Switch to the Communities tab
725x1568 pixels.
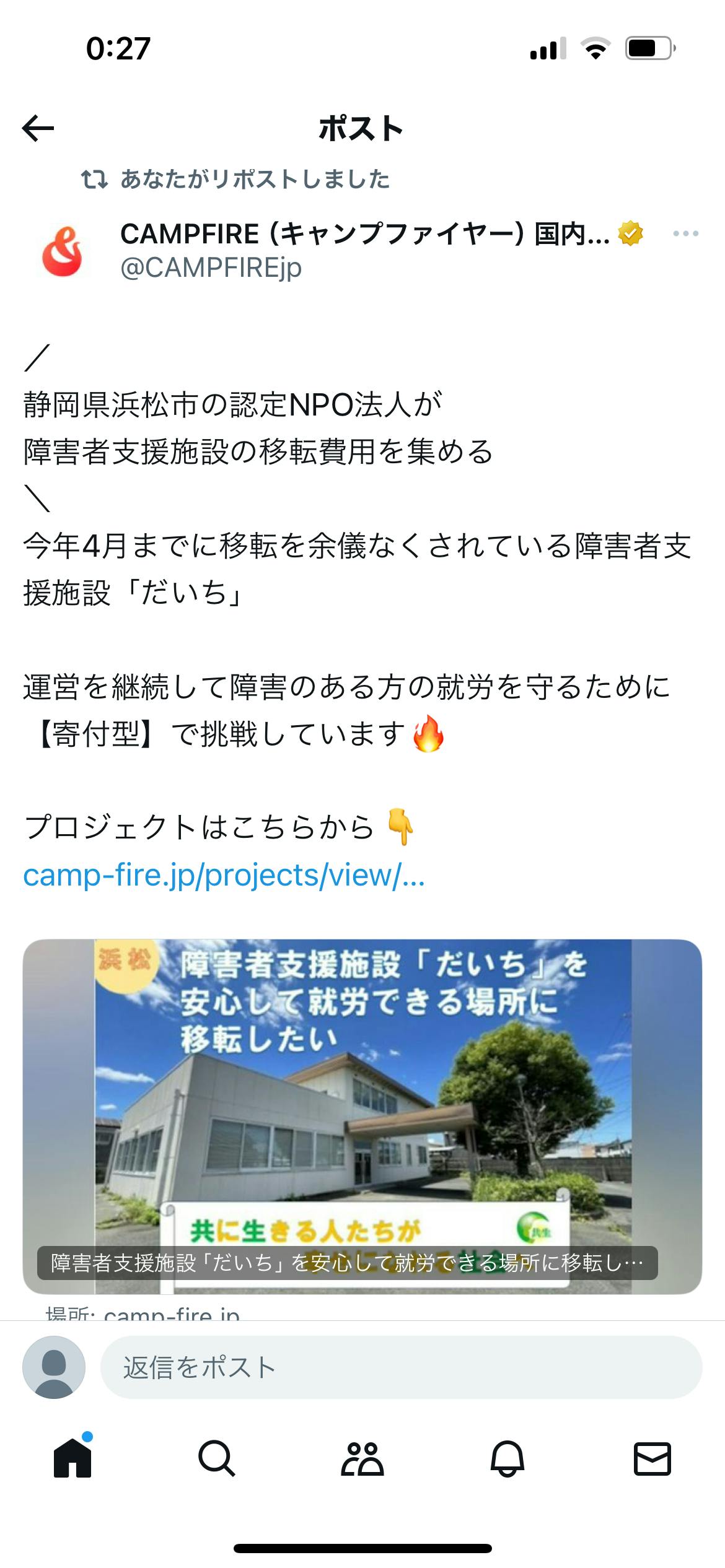tap(362, 1458)
